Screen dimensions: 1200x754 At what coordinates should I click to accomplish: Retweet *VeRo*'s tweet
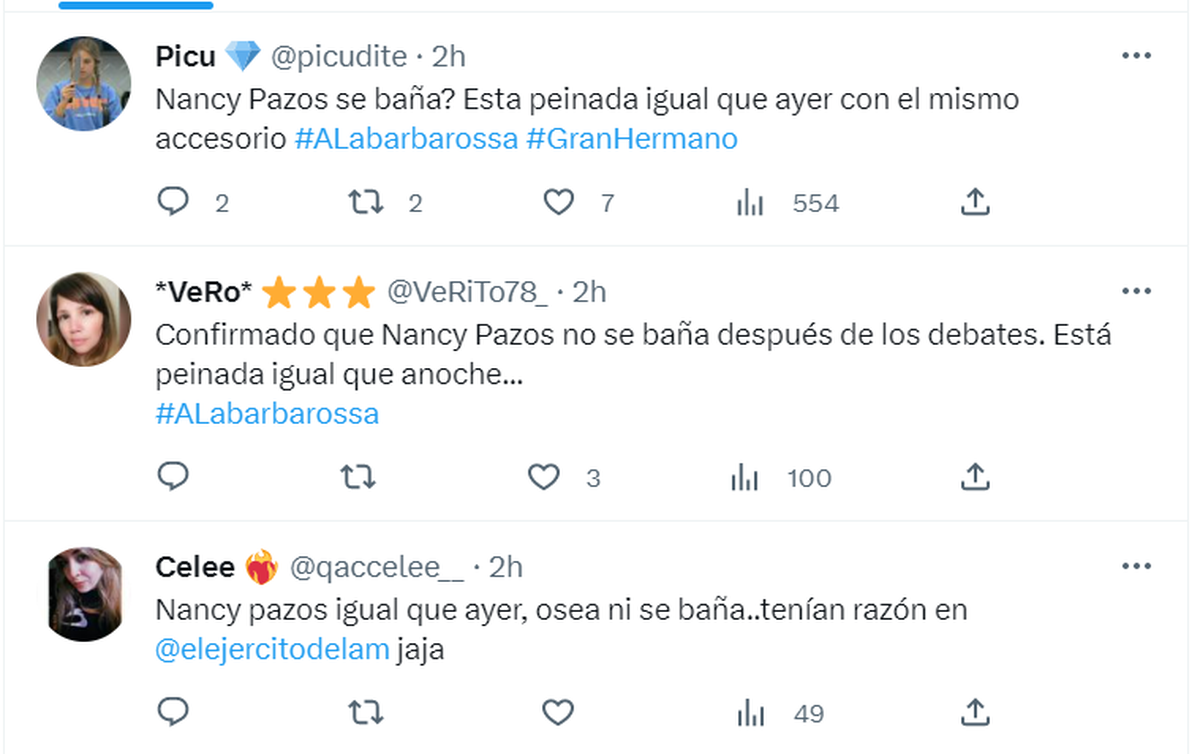click(357, 478)
